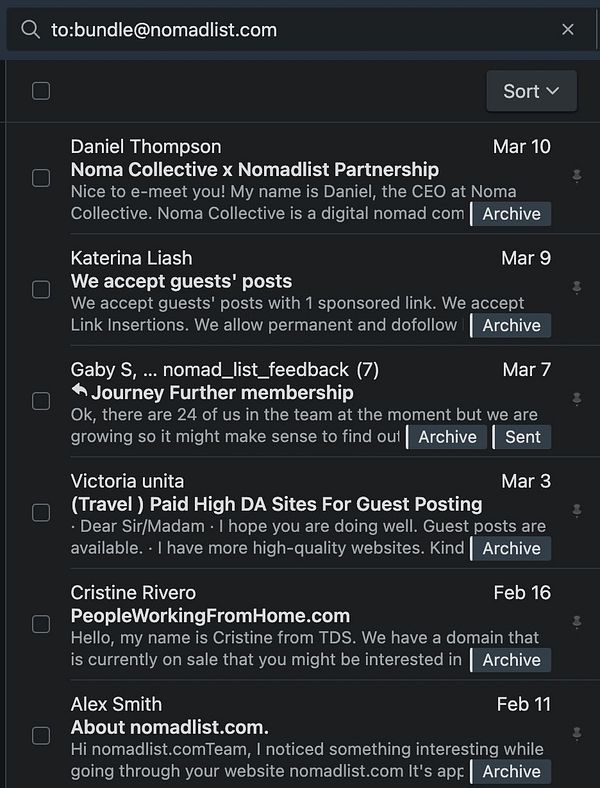Screen dimensions: 600x788
Task: Tap the Sent label on Journey Further thread
Action: pos(522,437)
